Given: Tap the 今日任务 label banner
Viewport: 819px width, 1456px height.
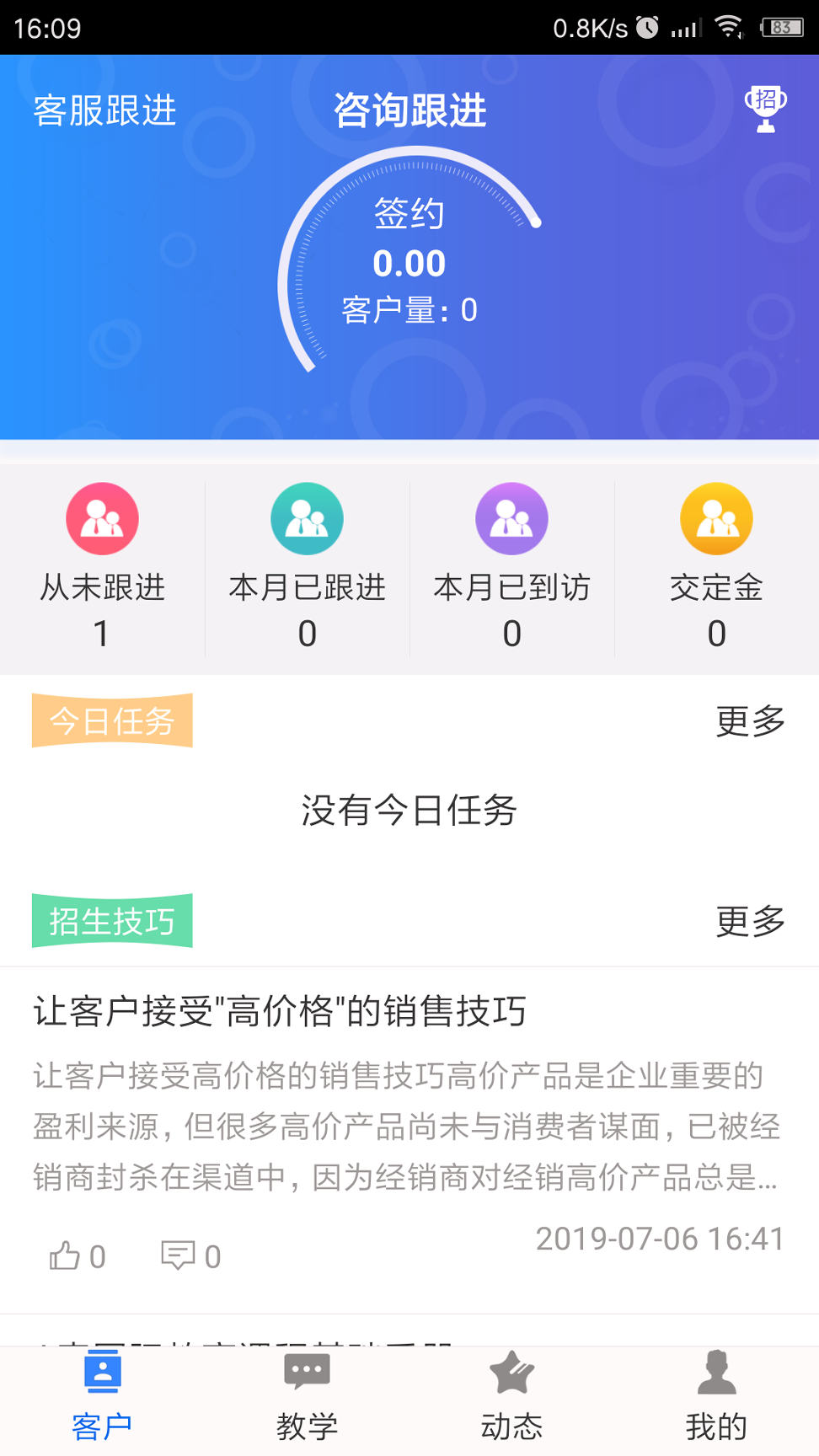Looking at the screenshot, I should click(112, 720).
